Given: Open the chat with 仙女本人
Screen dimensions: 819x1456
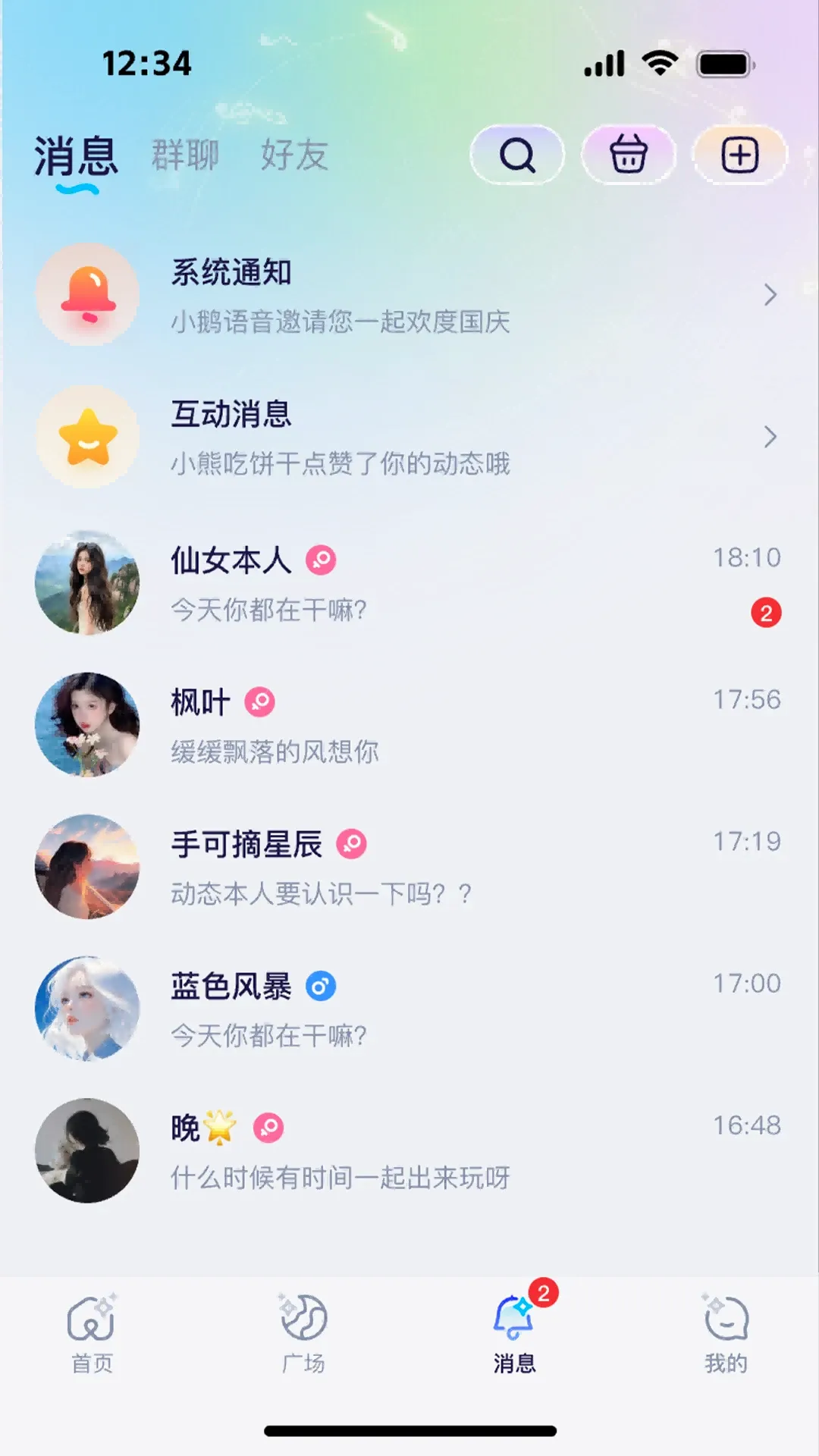Looking at the screenshot, I should coord(409,582).
